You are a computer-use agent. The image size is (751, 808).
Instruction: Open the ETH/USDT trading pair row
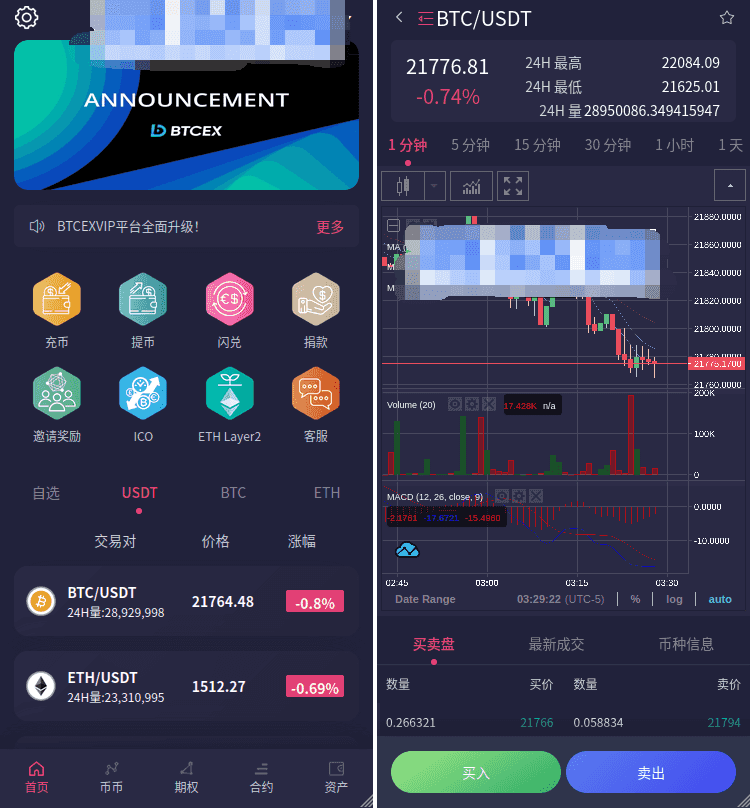click(x=186, y=686)
